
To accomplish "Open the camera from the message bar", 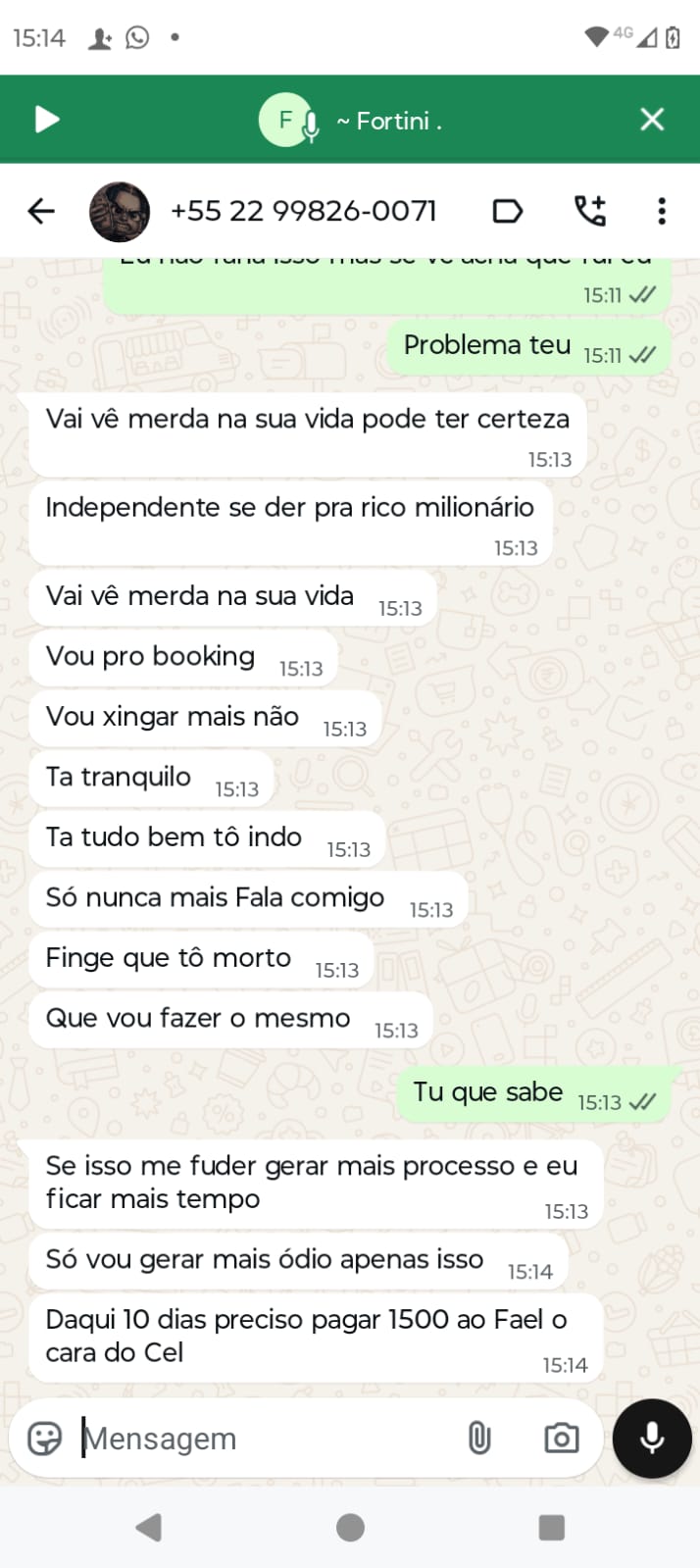I will coord(561,1439).
